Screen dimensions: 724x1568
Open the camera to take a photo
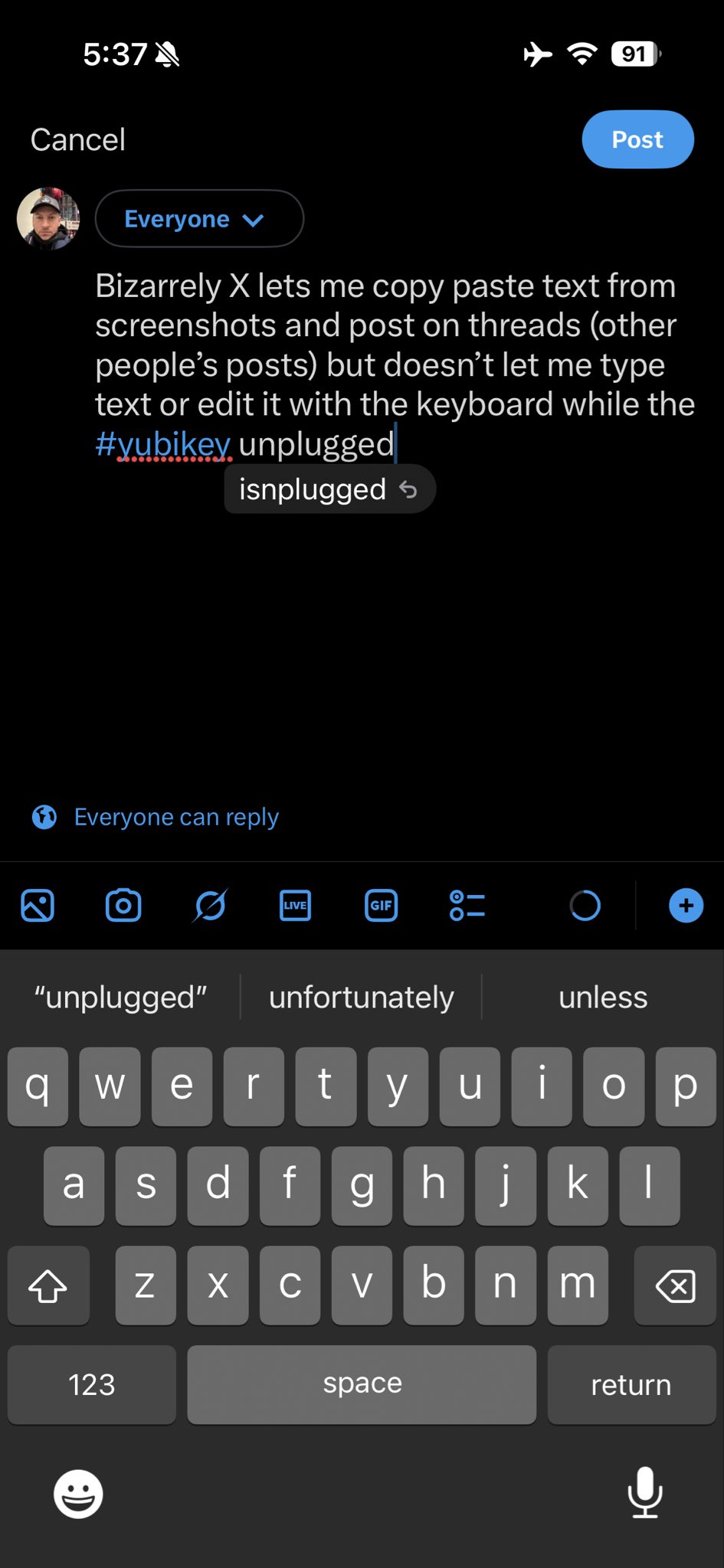click(x=123, y=906)
